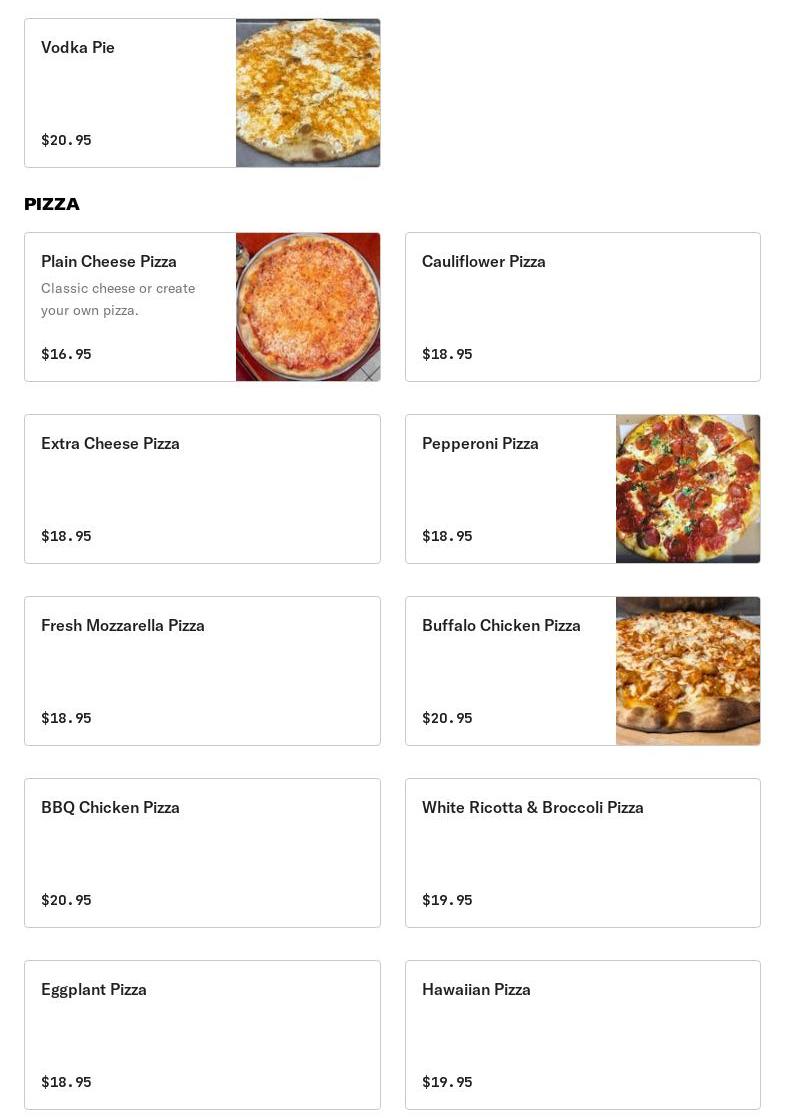The height and width of the screenshot is (1118, 785).
Task: Select BBQ Chicken Pizza
Action: [202, 853]
